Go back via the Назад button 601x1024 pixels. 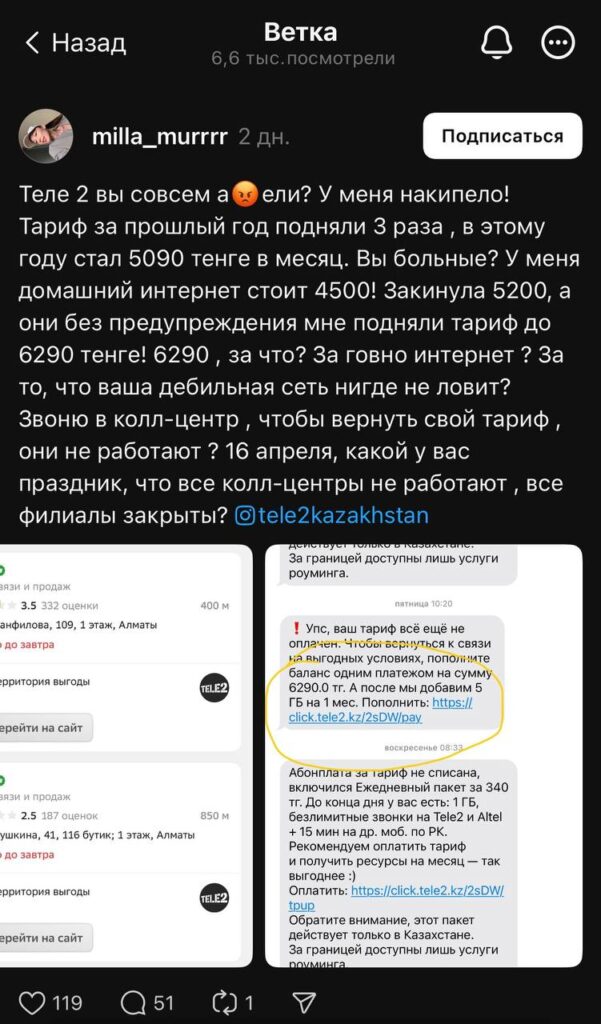point(75,43)
